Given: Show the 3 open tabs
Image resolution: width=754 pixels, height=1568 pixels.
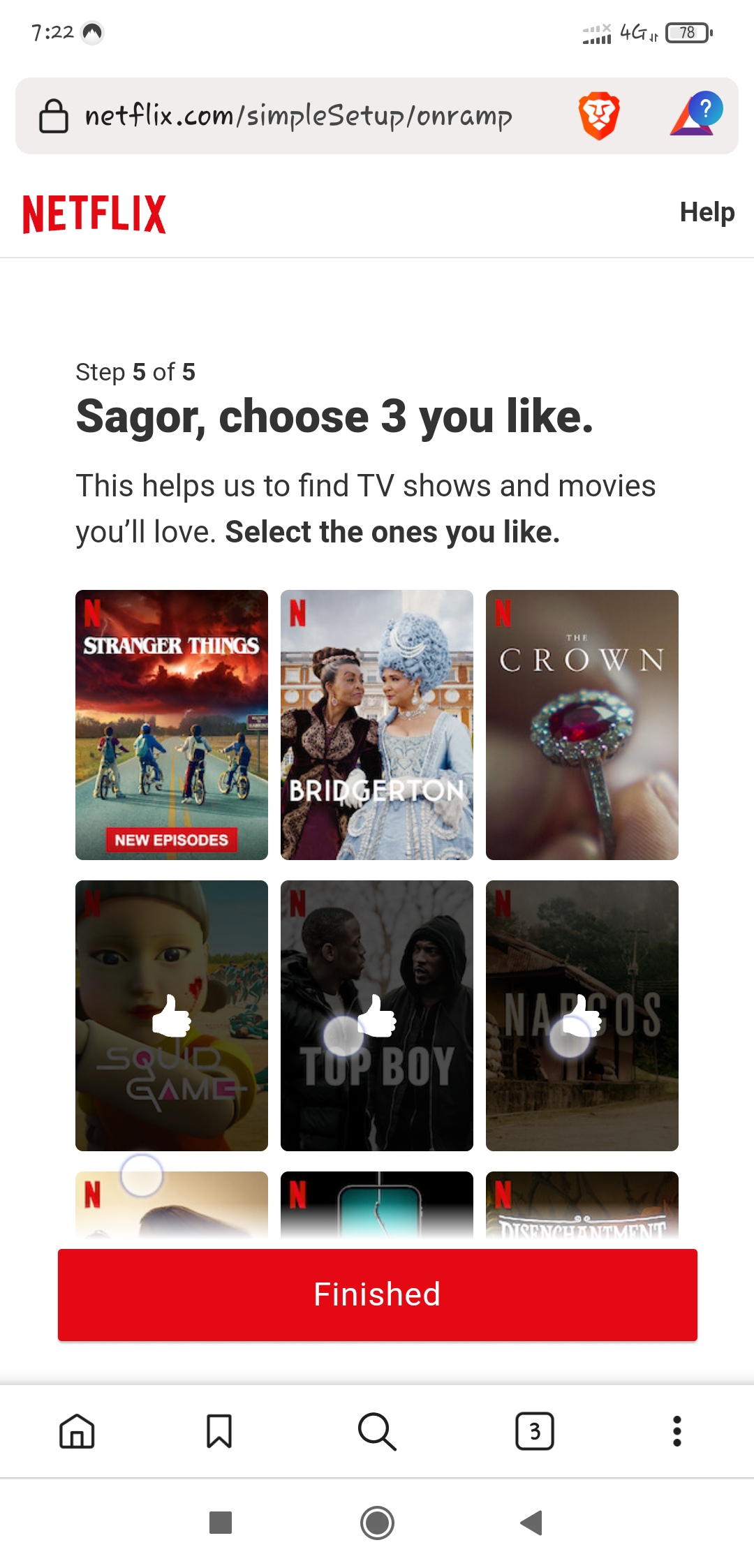Looking at the screenshot, I should click(535, 1432).
